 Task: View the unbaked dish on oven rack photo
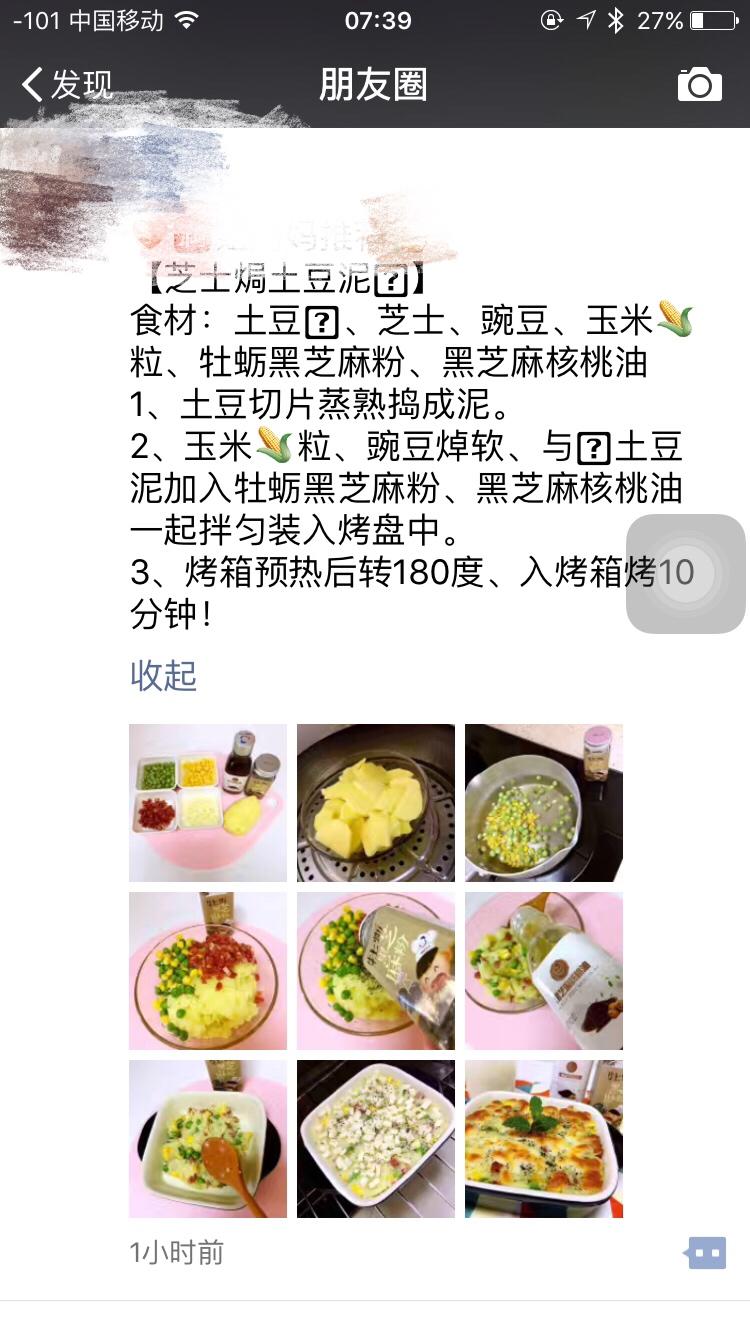pyautogui.click(x=376, y=1139)
